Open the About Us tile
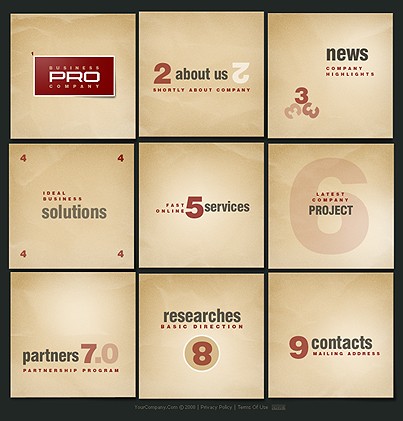Screen dimensions: 403x421 pos(201,74)
